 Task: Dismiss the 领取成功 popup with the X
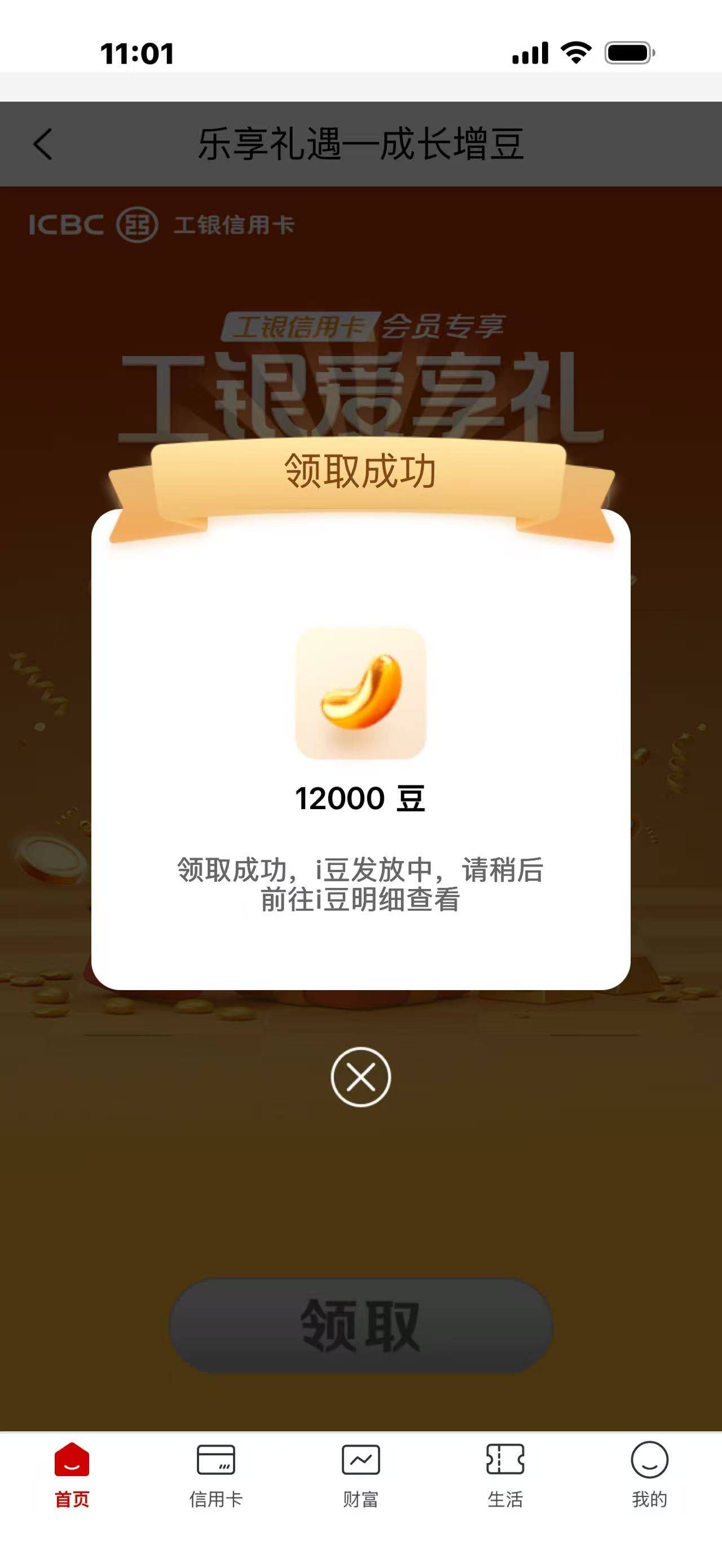pos(360,1077)
